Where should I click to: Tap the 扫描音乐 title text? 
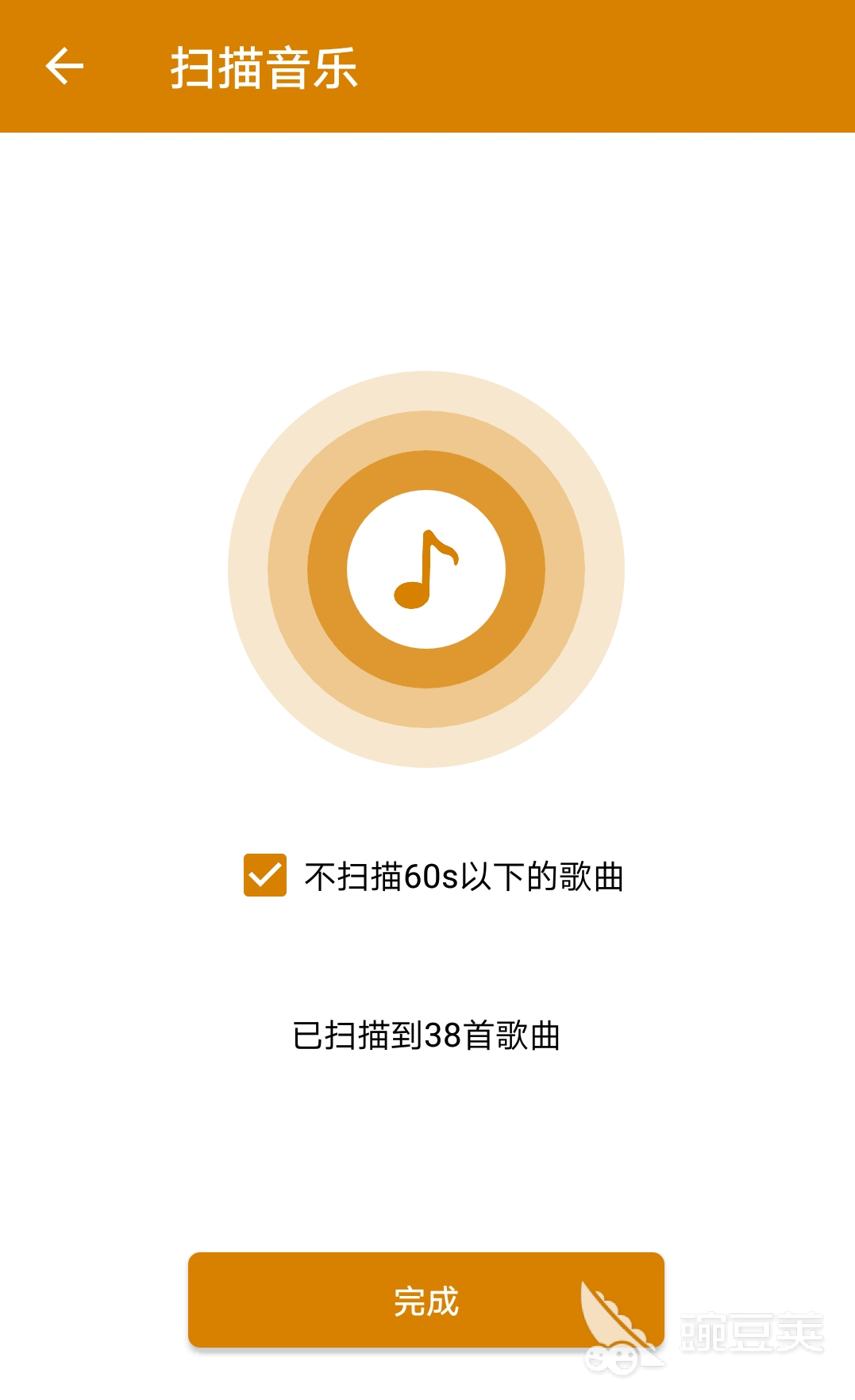(266, 67)
